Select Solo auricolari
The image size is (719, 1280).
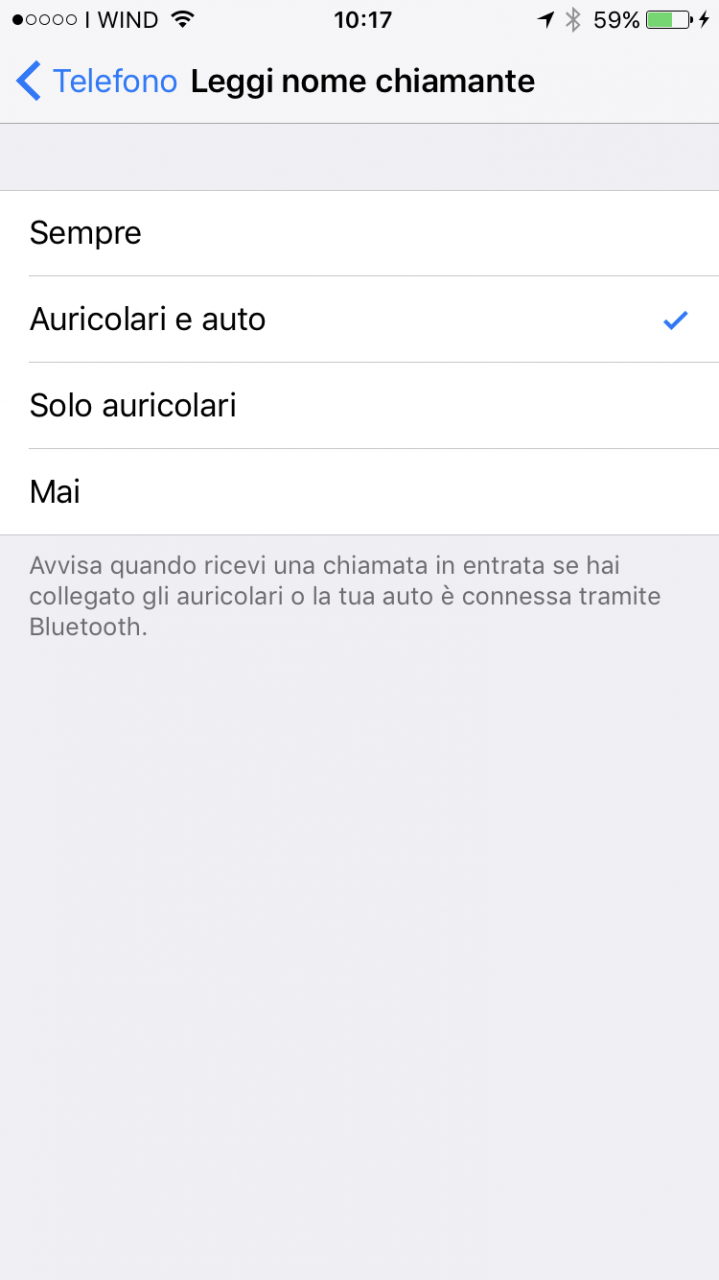360,406
